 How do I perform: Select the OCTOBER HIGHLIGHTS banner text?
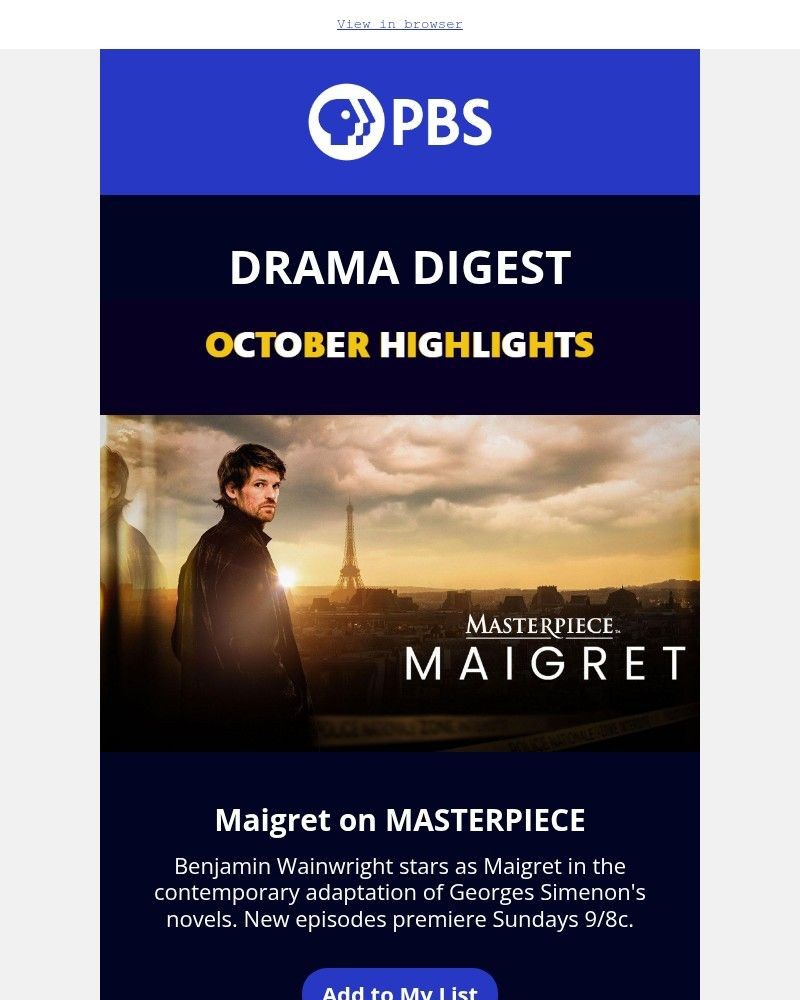coord(400,343)
